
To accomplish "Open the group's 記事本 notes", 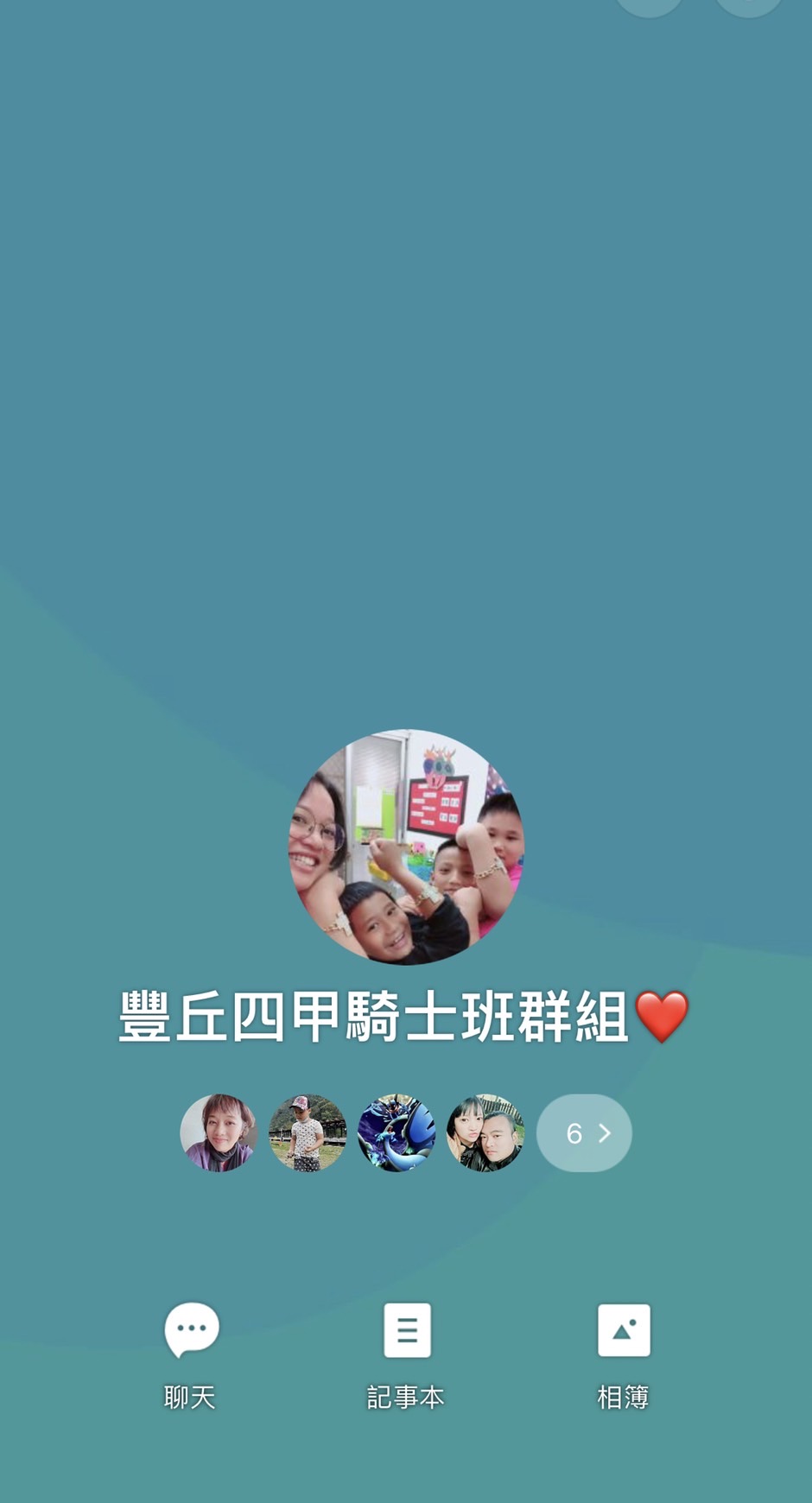I will point(406,1356).
